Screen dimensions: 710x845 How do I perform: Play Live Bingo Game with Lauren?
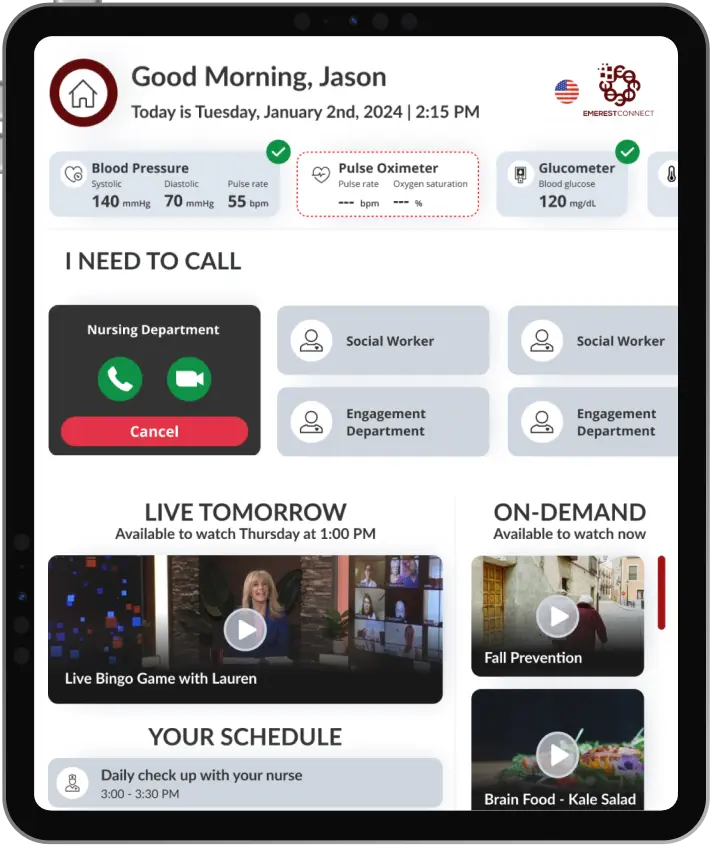tap(245, 629)
